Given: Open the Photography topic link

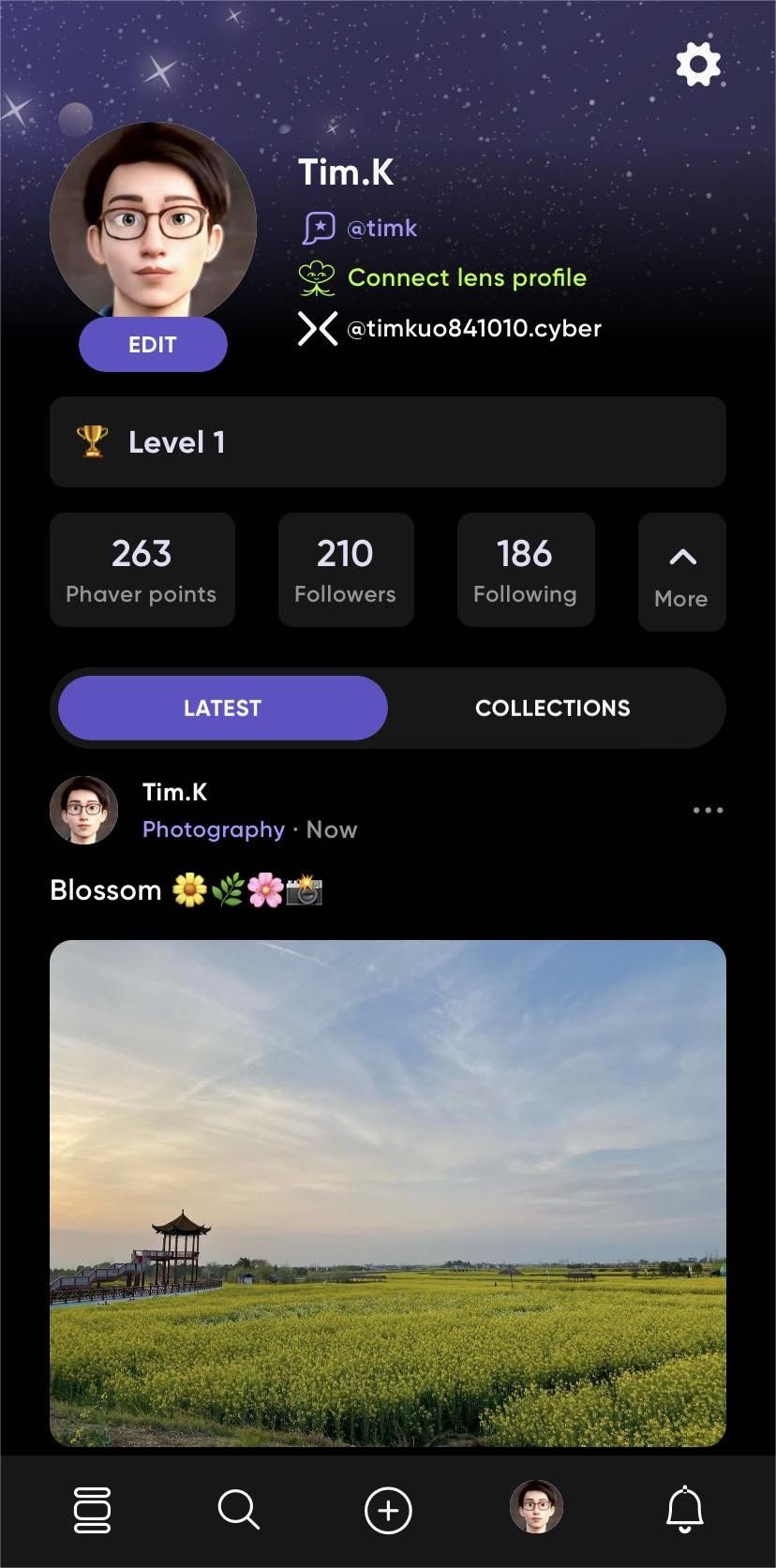Looking at the screenshot, I should pyautogui.click(x=214, y=829).
